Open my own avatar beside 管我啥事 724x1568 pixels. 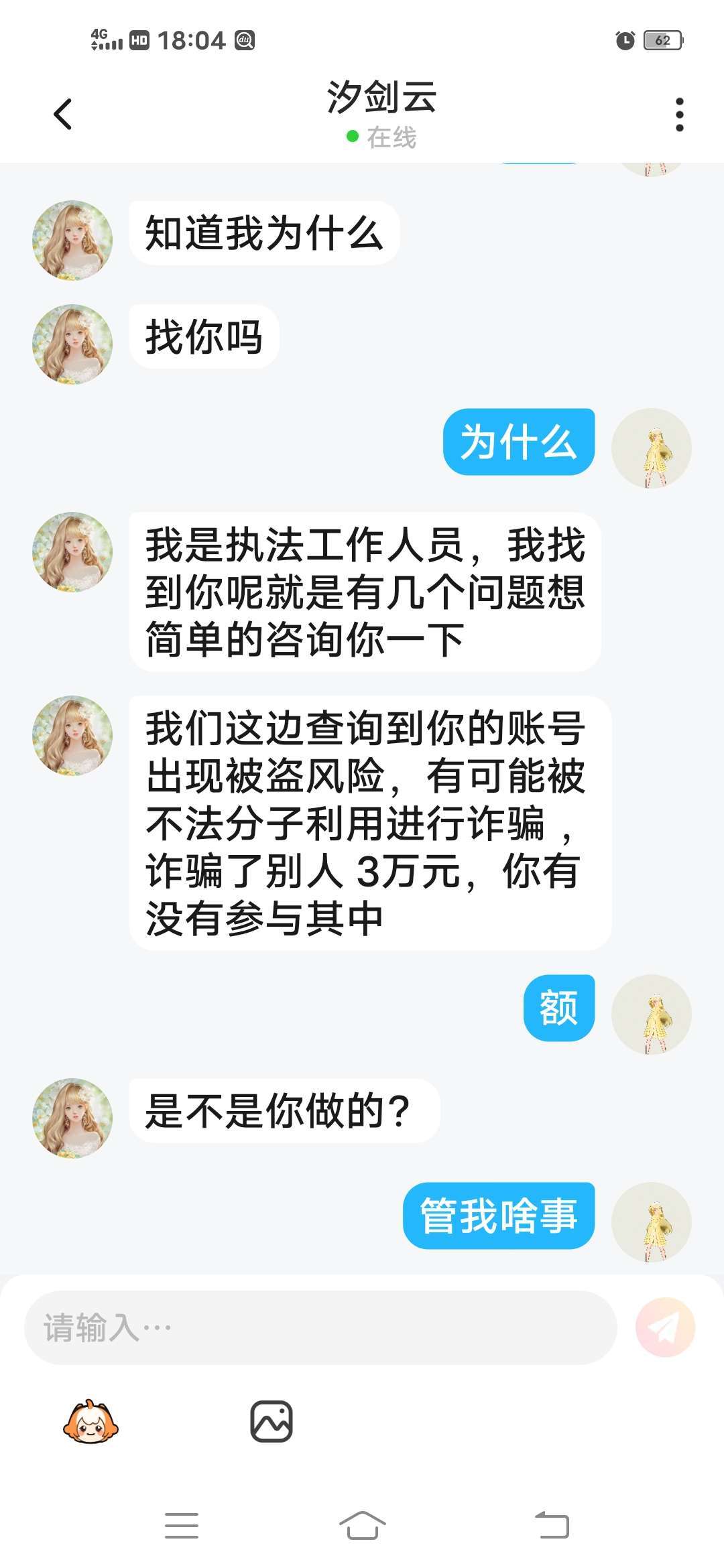[x=651, y=1222]
